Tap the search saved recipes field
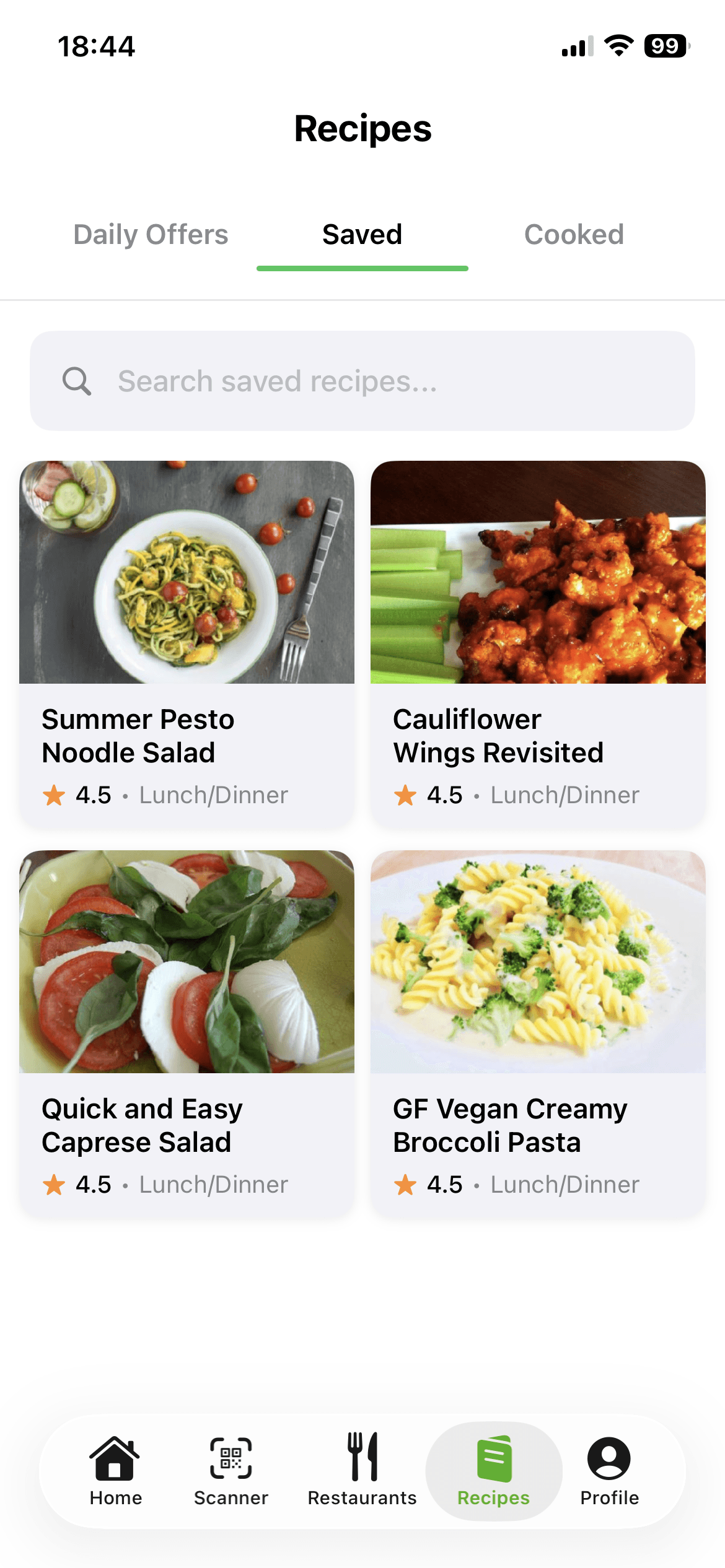Image resolution: width=725 pixels, height=1568 pixels. (362, 381)
